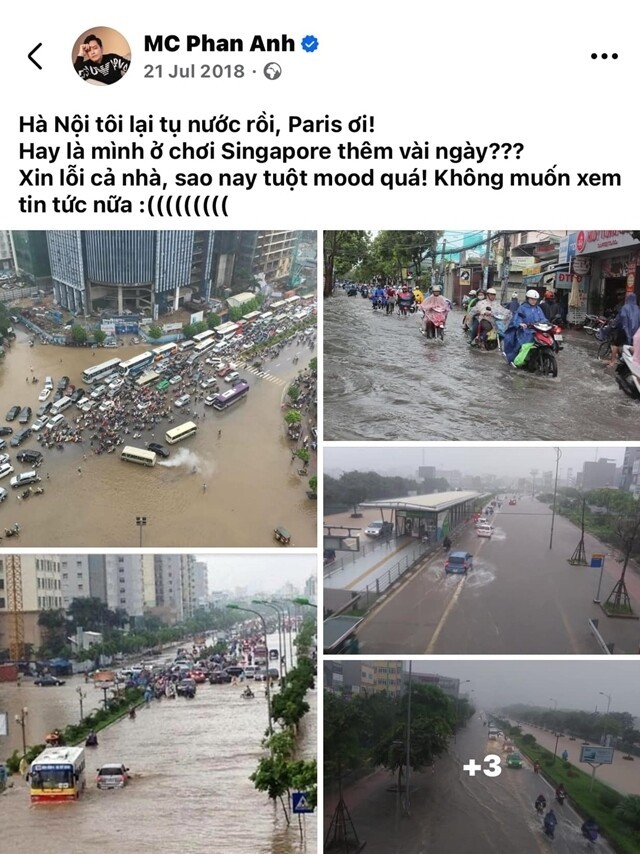Image resolution: width=640 pixels, height=854 pixels.
Task: Open MC Phan Anh's profile name link
Action: click(x=218, y=43)
